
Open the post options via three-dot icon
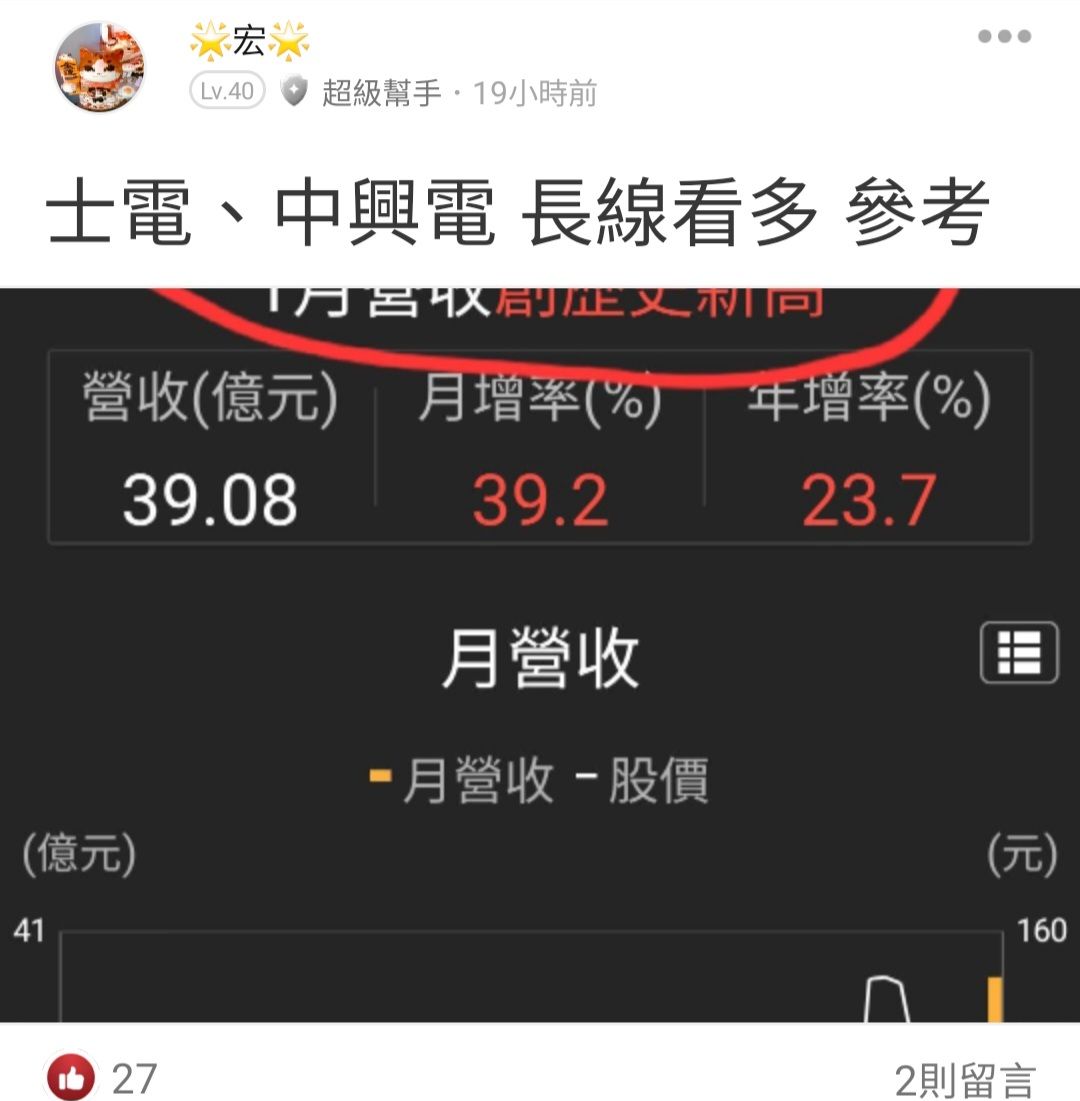click(1003, 34)
